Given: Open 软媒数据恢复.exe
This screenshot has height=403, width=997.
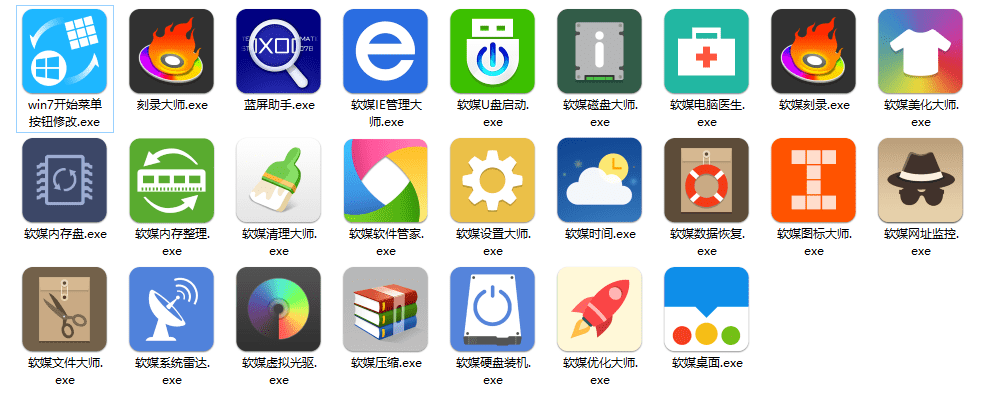Looking at the screenshot, I should [707, 180].
